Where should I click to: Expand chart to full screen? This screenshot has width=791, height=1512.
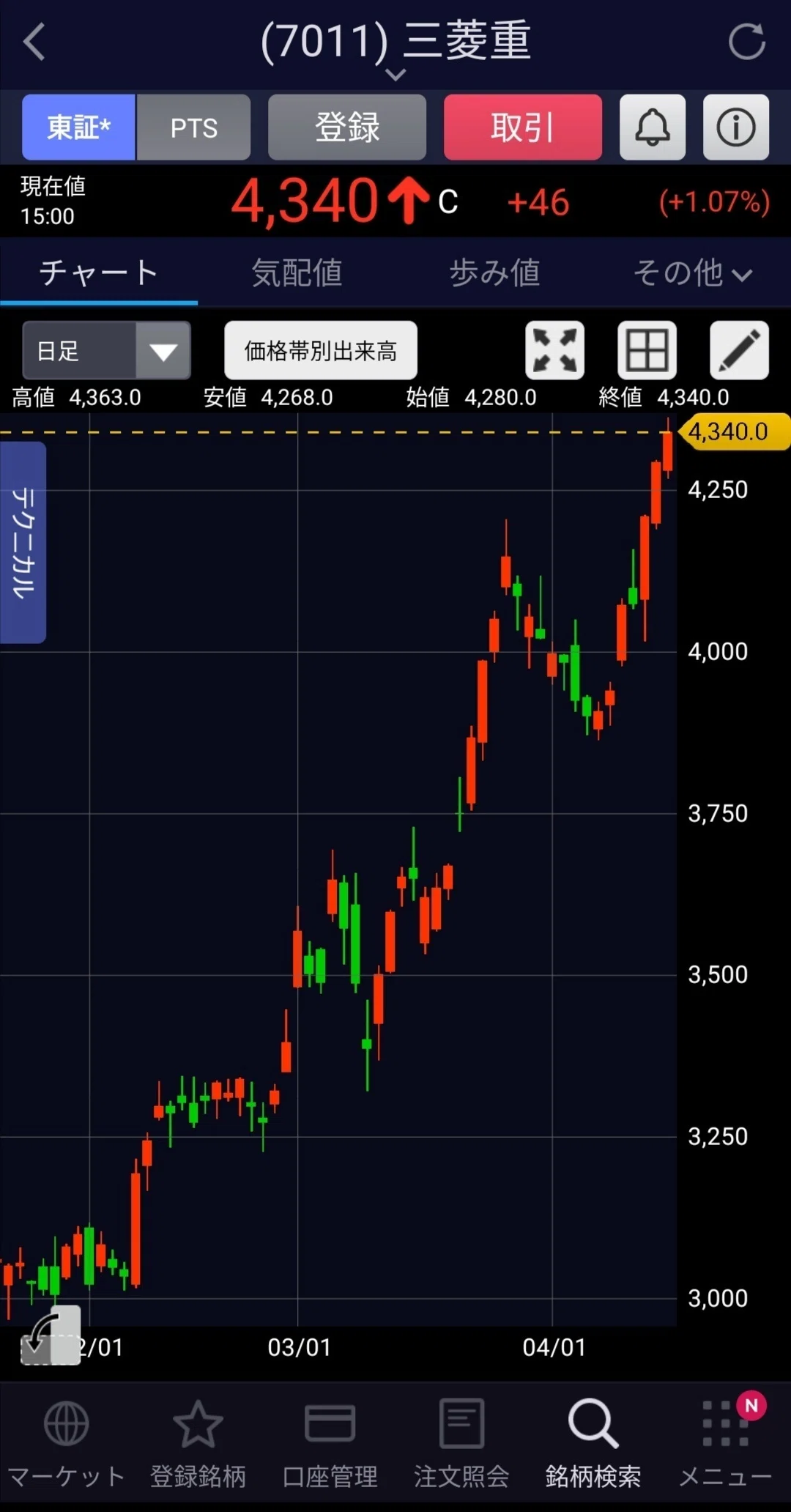[554, 350]
